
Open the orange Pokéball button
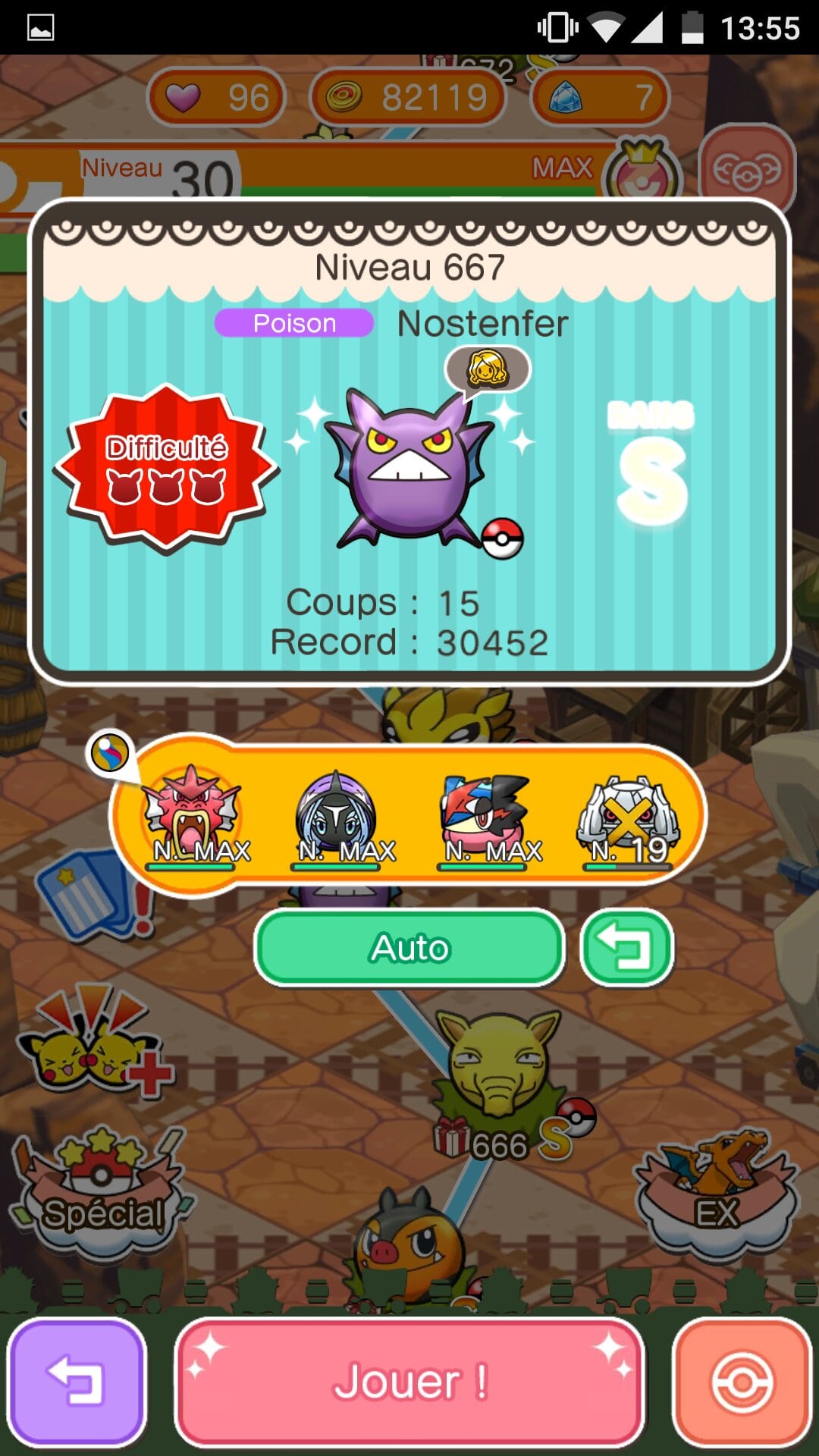click(742, 1382)
